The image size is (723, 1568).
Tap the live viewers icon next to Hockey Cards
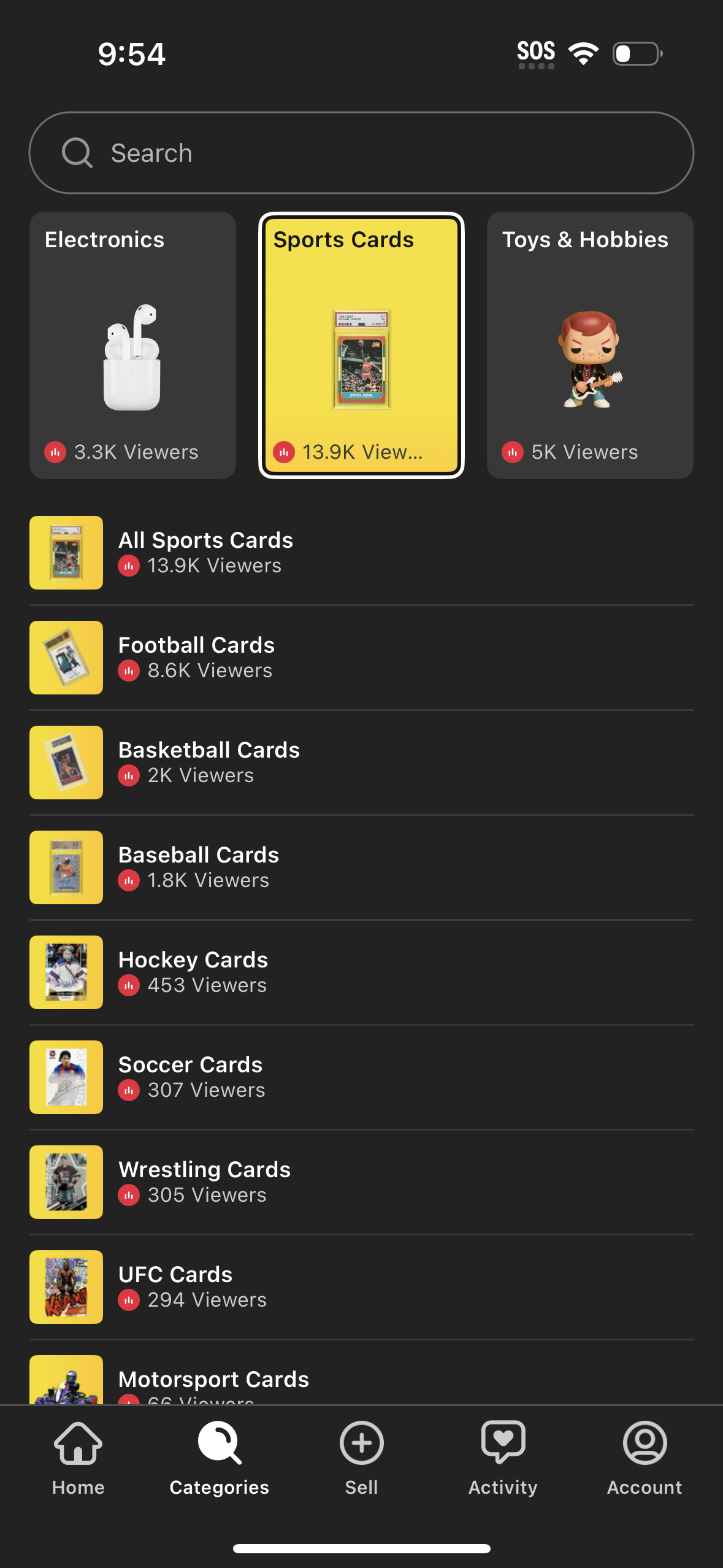point(129,985)
